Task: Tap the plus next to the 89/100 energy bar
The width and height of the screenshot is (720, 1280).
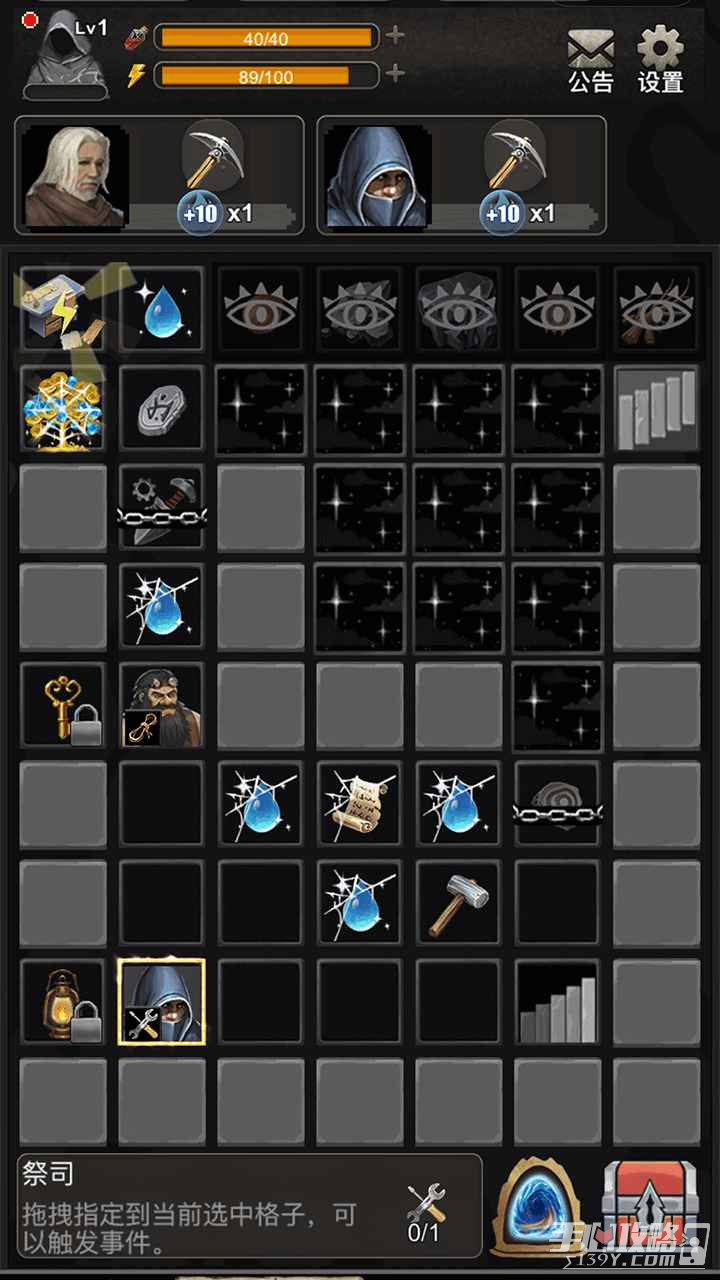Action: coord(396,74)
